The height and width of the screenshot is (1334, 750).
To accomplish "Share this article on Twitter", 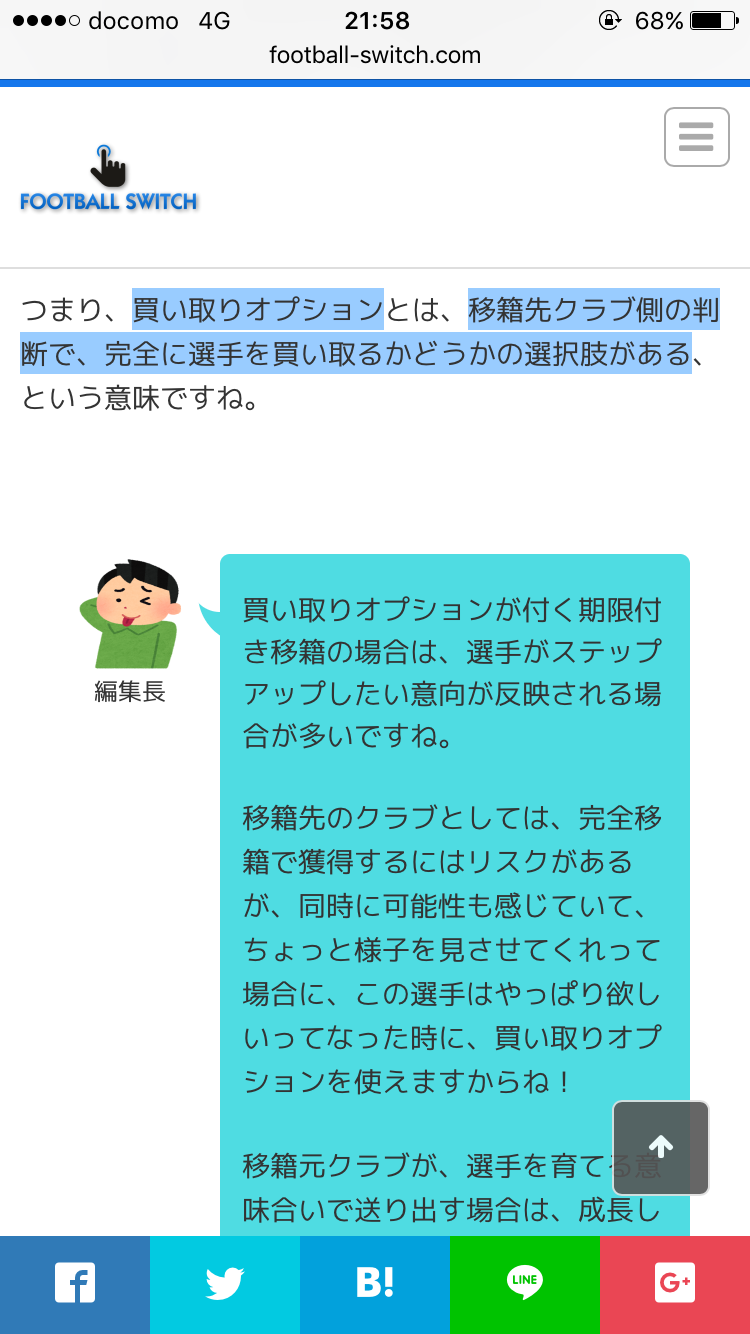I will point(225,1284).
